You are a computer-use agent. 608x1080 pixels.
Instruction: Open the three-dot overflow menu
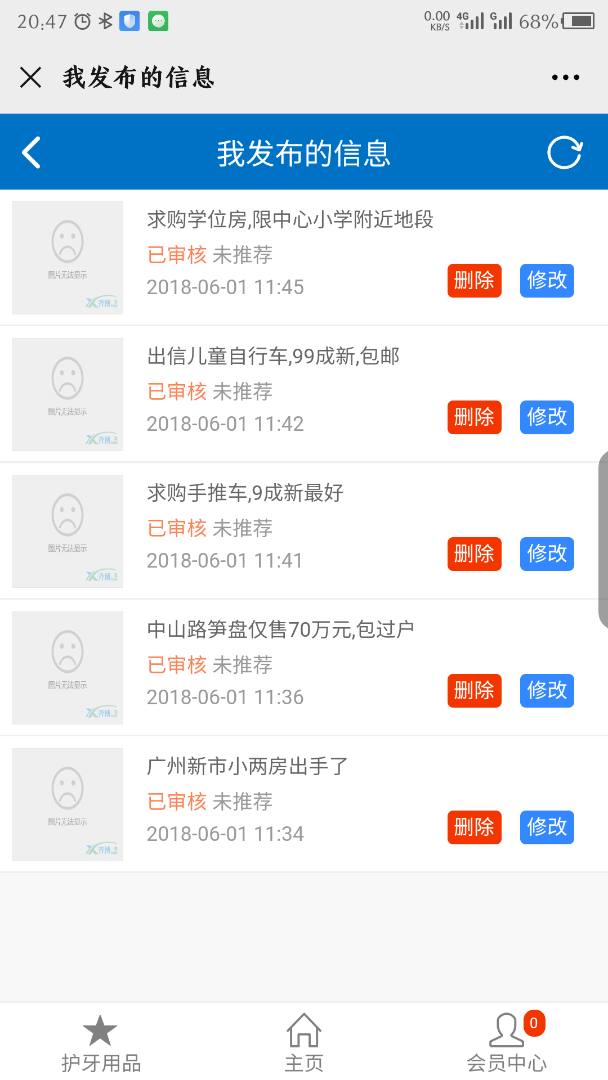pos(565,78)
